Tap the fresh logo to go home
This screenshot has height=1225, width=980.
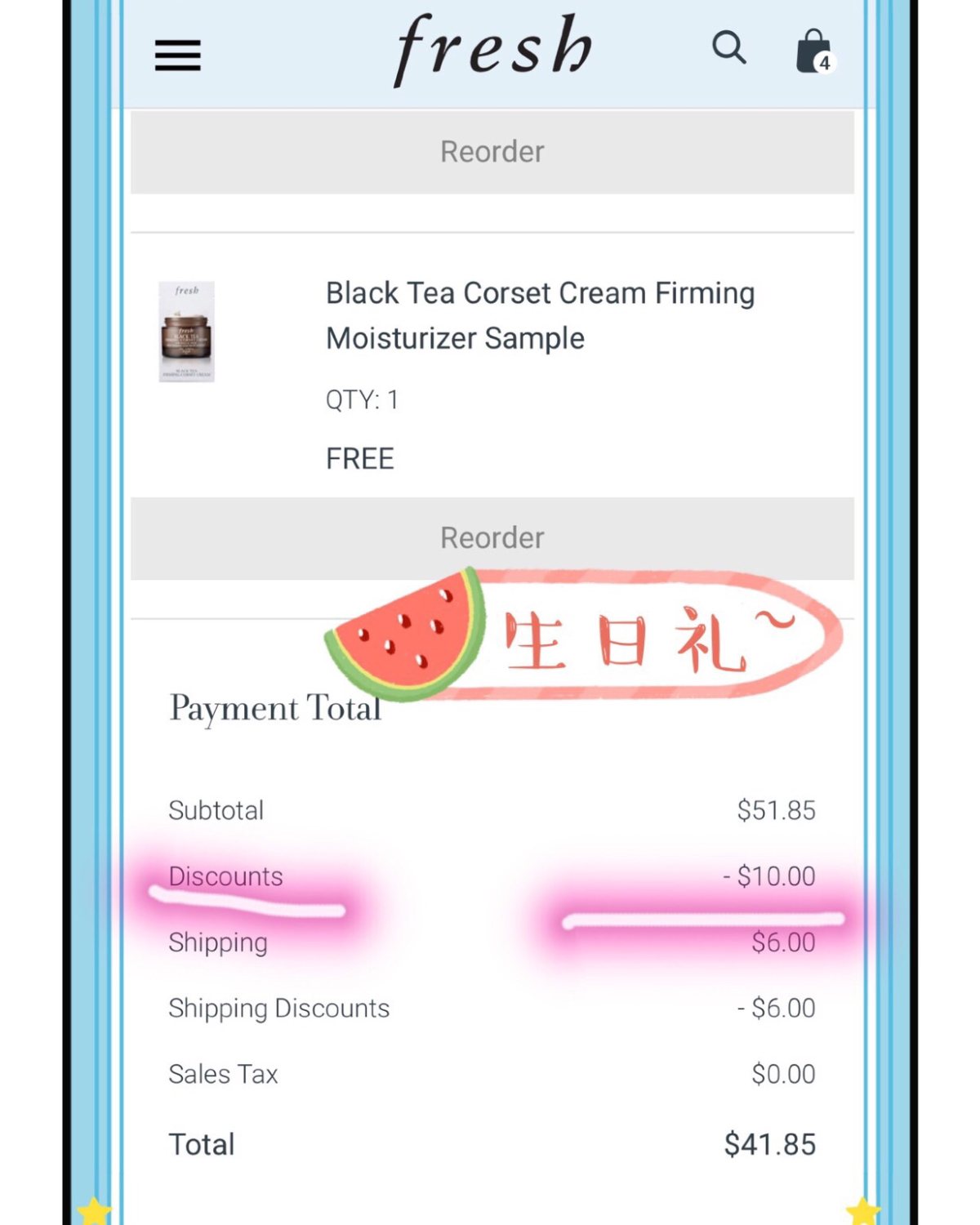pyautogui.click(x=492, y=49)
